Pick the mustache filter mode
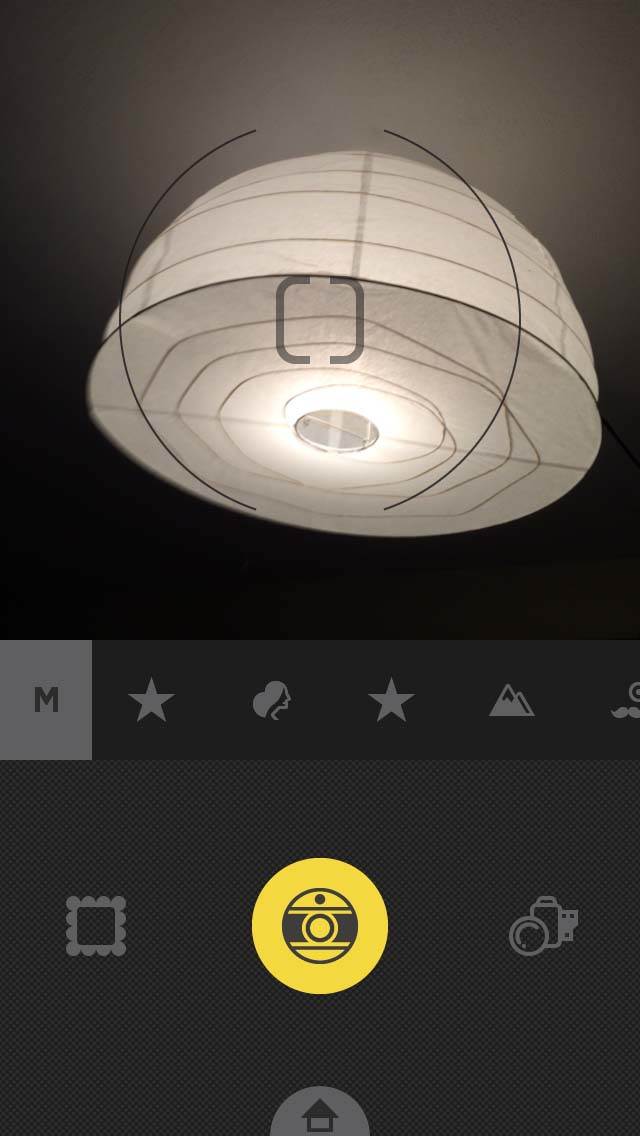 coord(626,700)
